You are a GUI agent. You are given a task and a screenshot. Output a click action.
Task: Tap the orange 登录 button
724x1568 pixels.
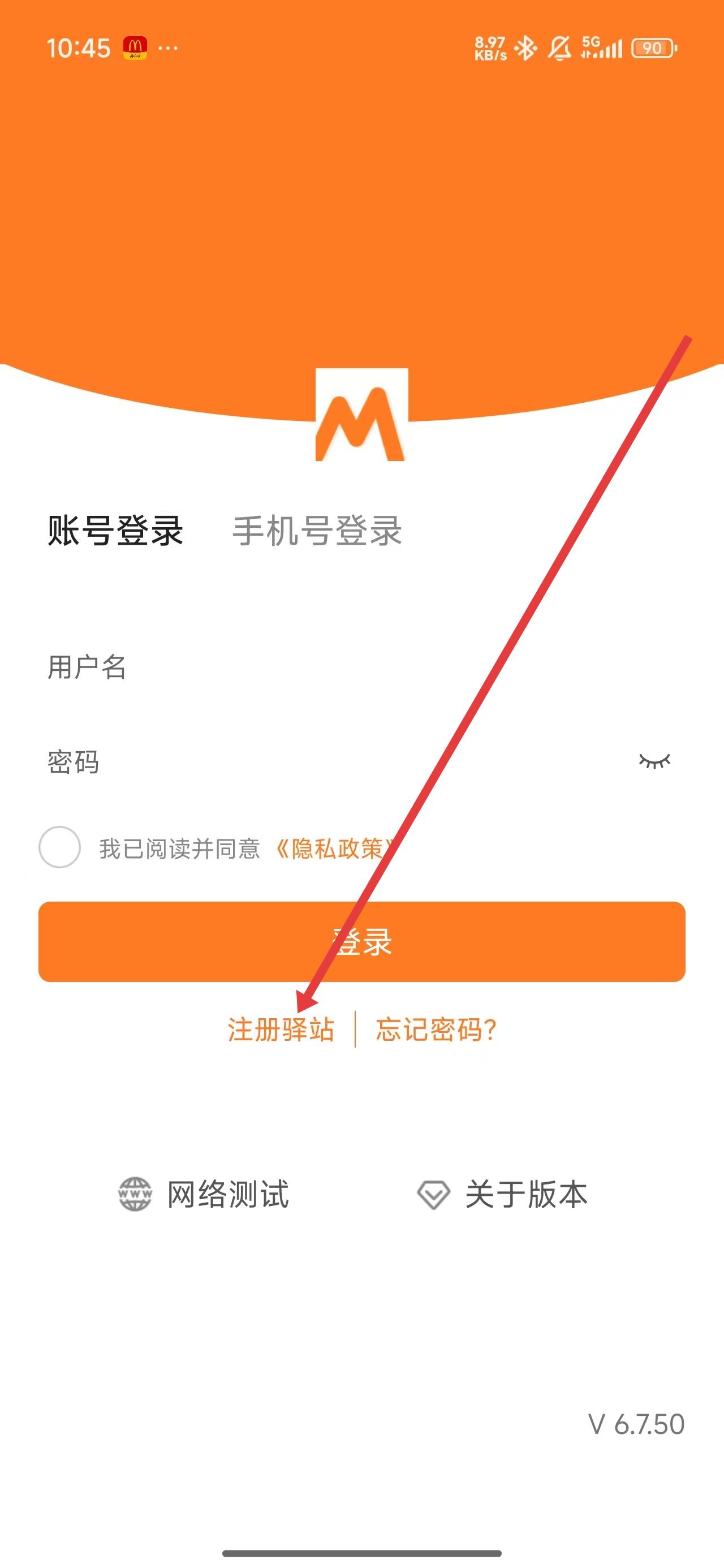[361, 942]
